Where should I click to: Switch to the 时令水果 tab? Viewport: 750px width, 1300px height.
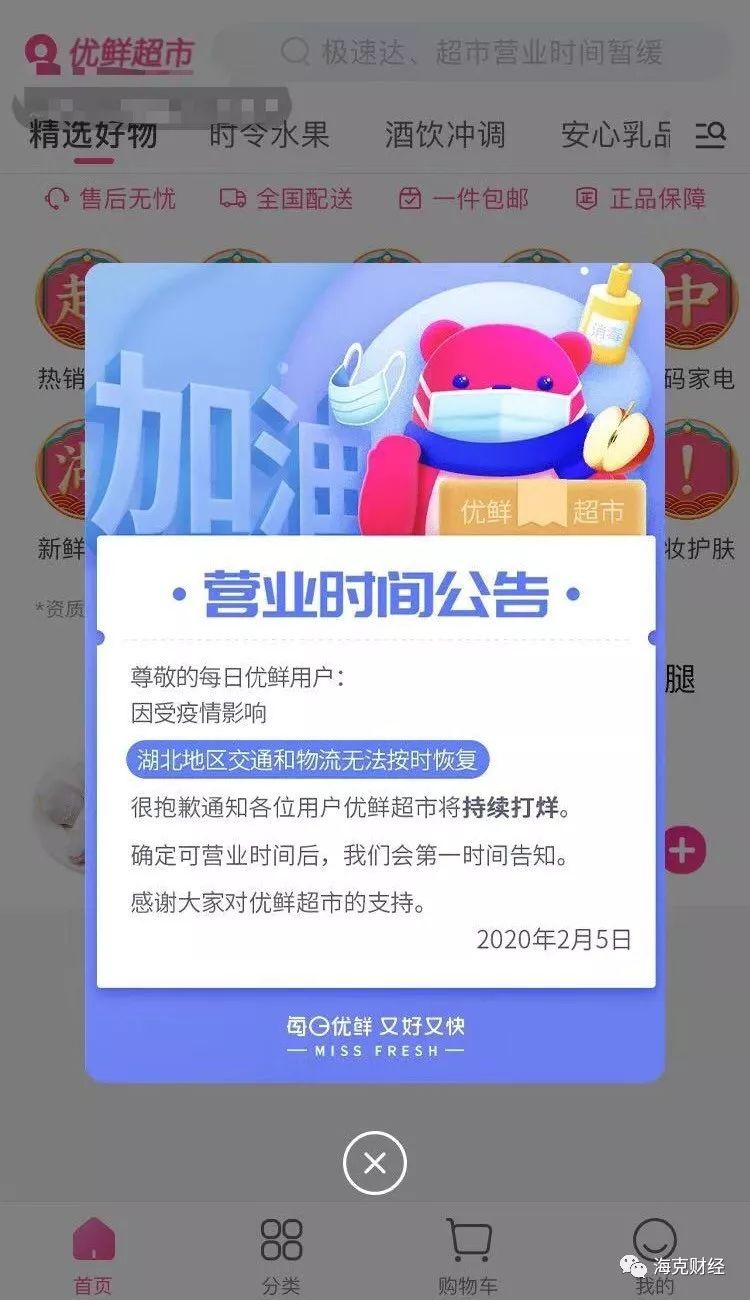[269, 135]
